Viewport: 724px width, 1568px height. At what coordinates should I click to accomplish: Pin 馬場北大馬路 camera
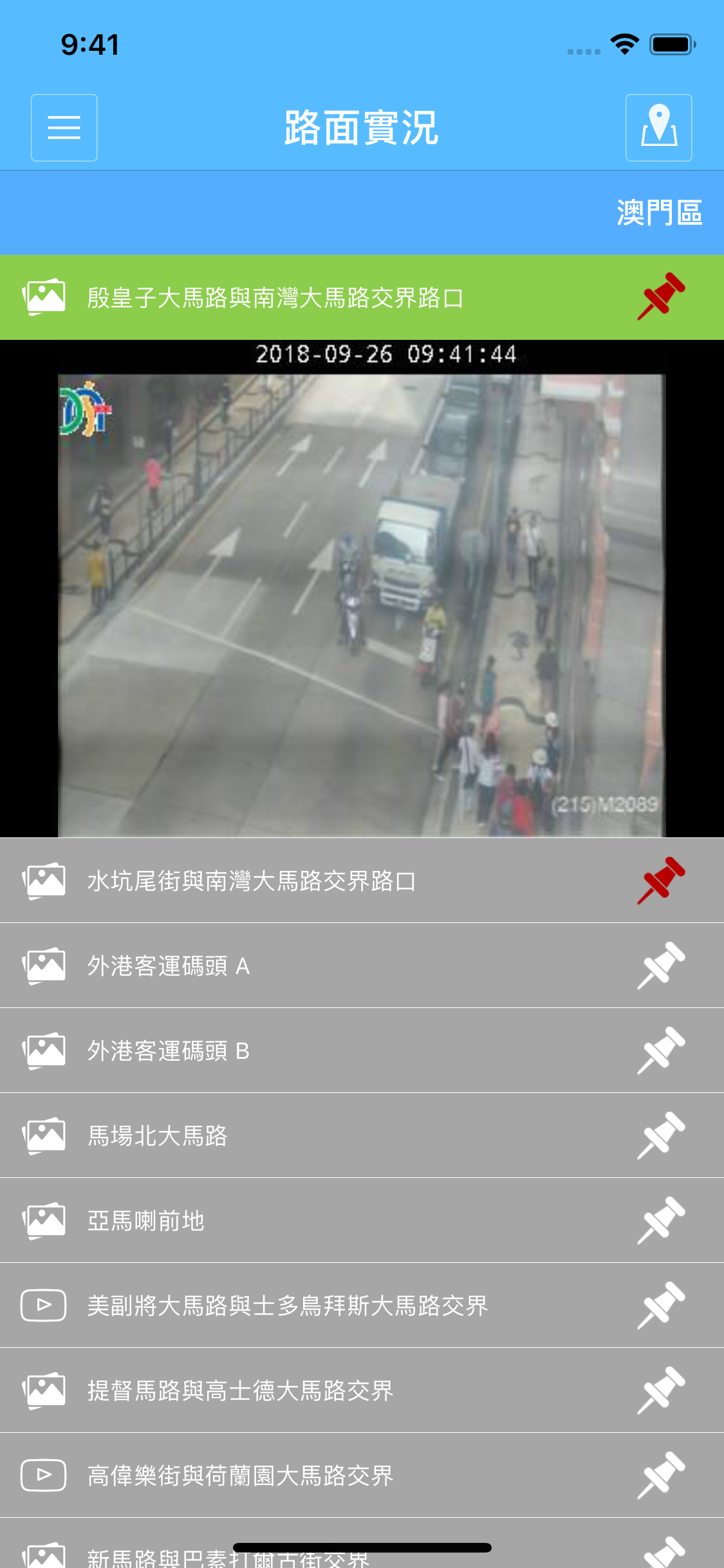pos(661,1135)
